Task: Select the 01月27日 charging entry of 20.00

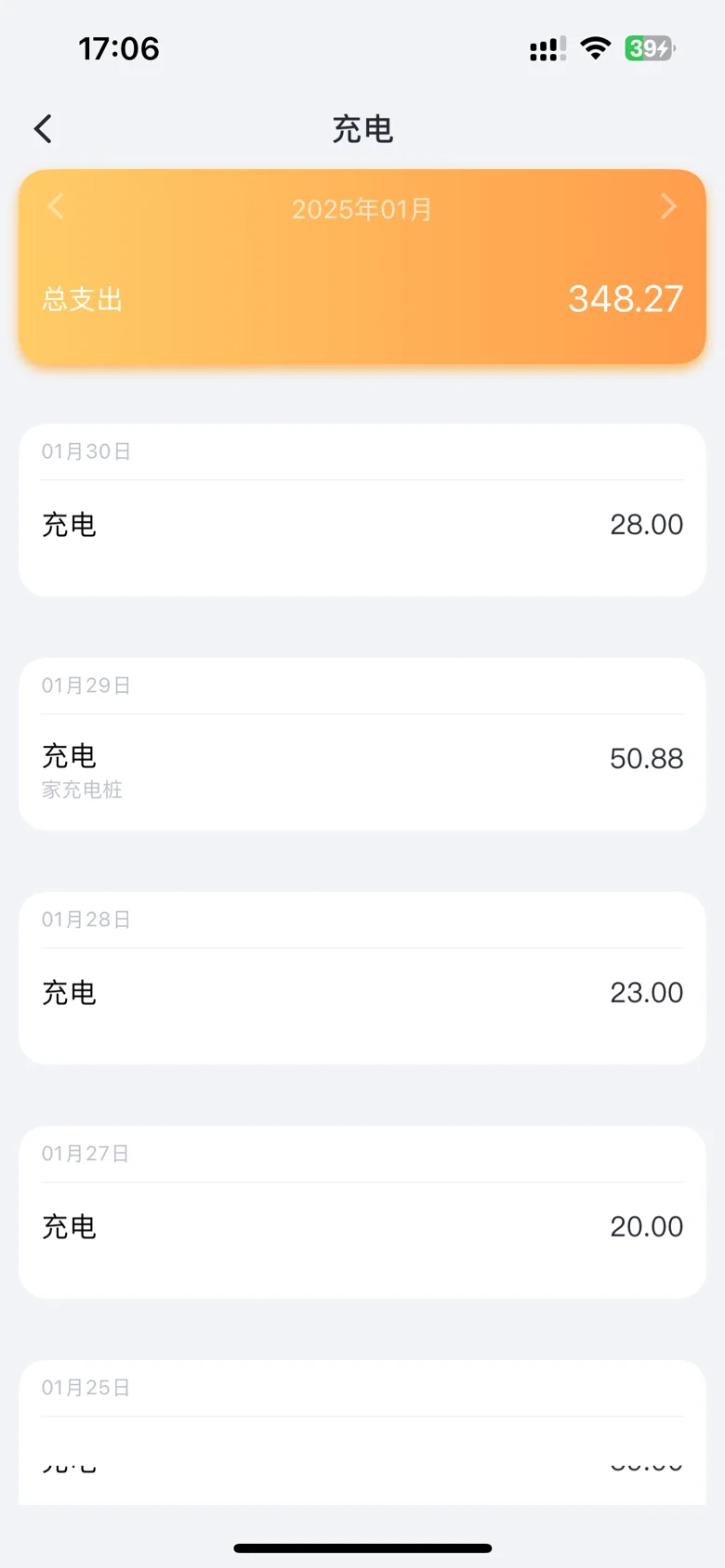Action: pyautogui.click(x=362, y=1227)
